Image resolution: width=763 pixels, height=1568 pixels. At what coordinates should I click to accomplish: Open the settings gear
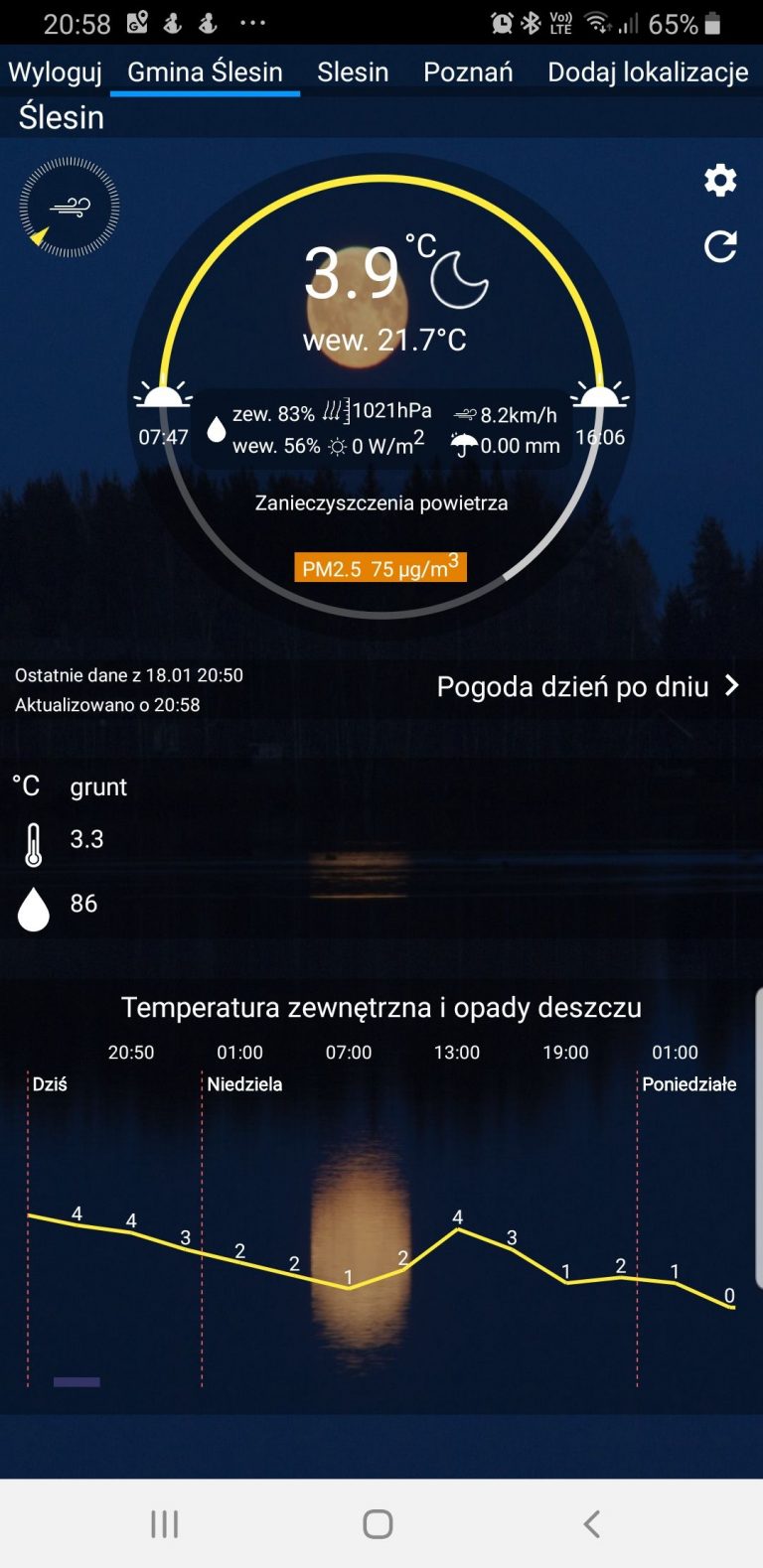pos(720,181)
